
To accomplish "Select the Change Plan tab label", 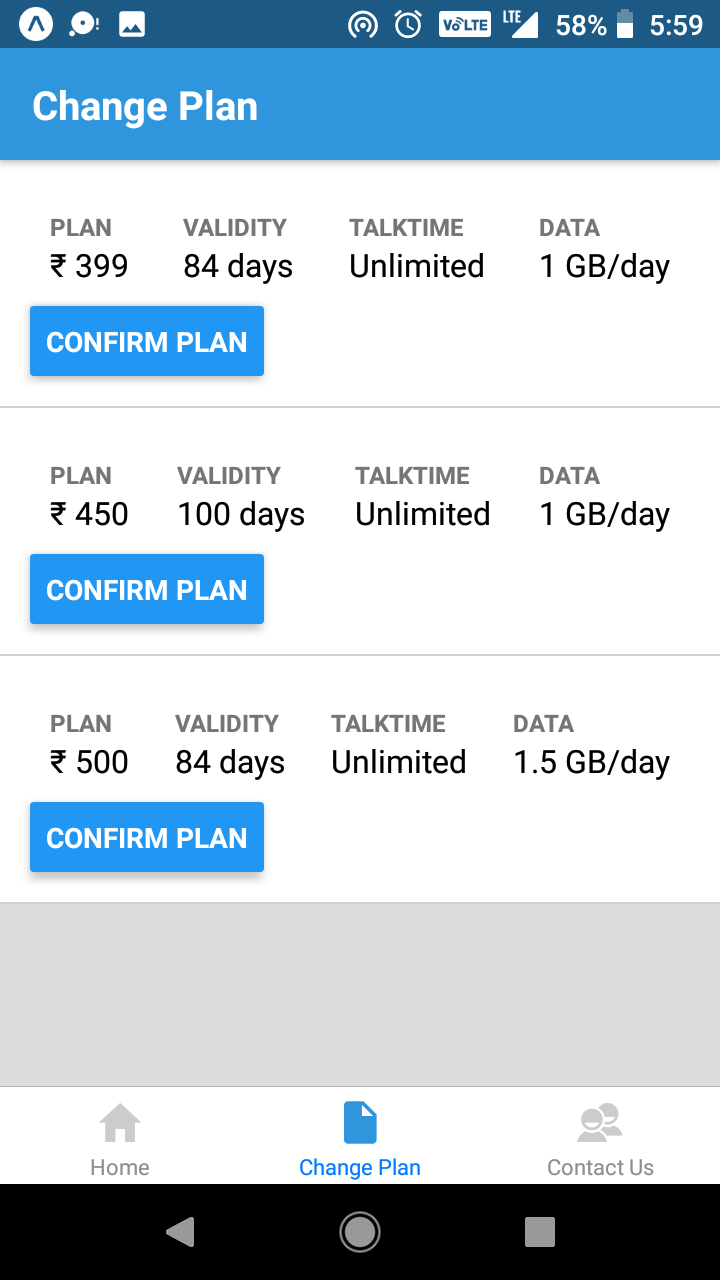I will 359,1167.
